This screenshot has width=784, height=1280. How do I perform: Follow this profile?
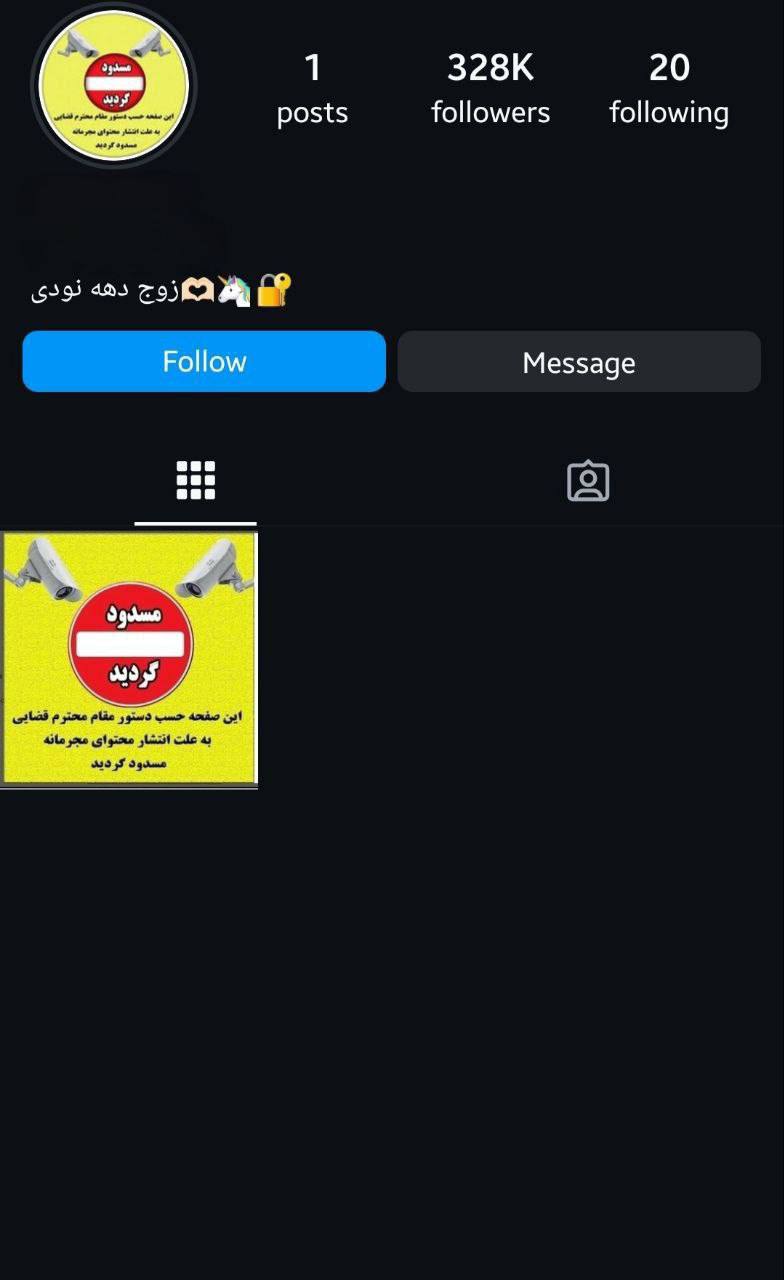tap(204, 361)
